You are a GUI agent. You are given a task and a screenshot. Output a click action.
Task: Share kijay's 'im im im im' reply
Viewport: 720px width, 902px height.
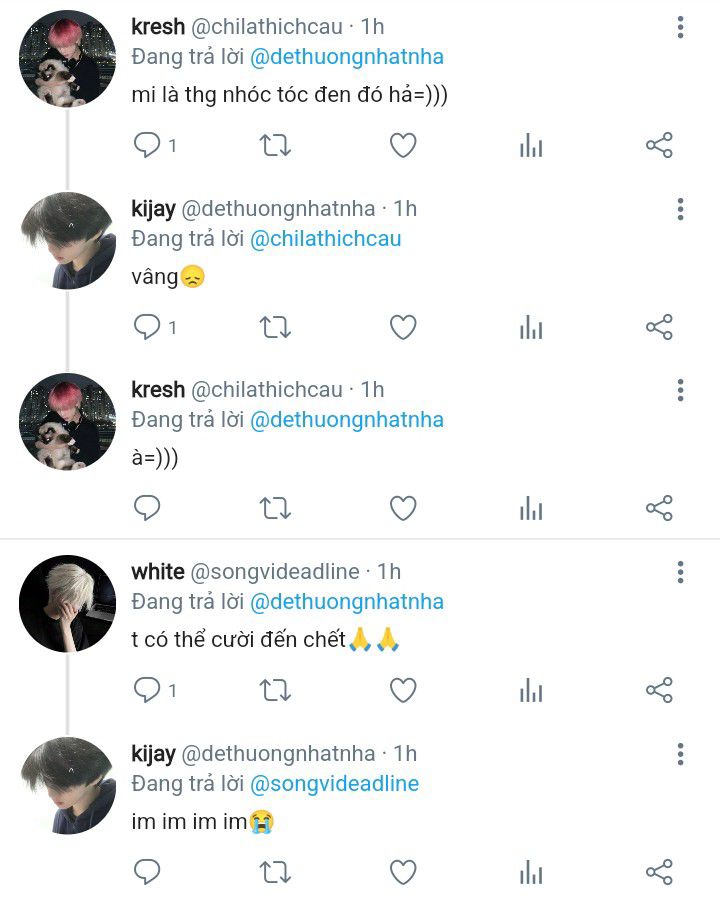click(x=659, y=871)
